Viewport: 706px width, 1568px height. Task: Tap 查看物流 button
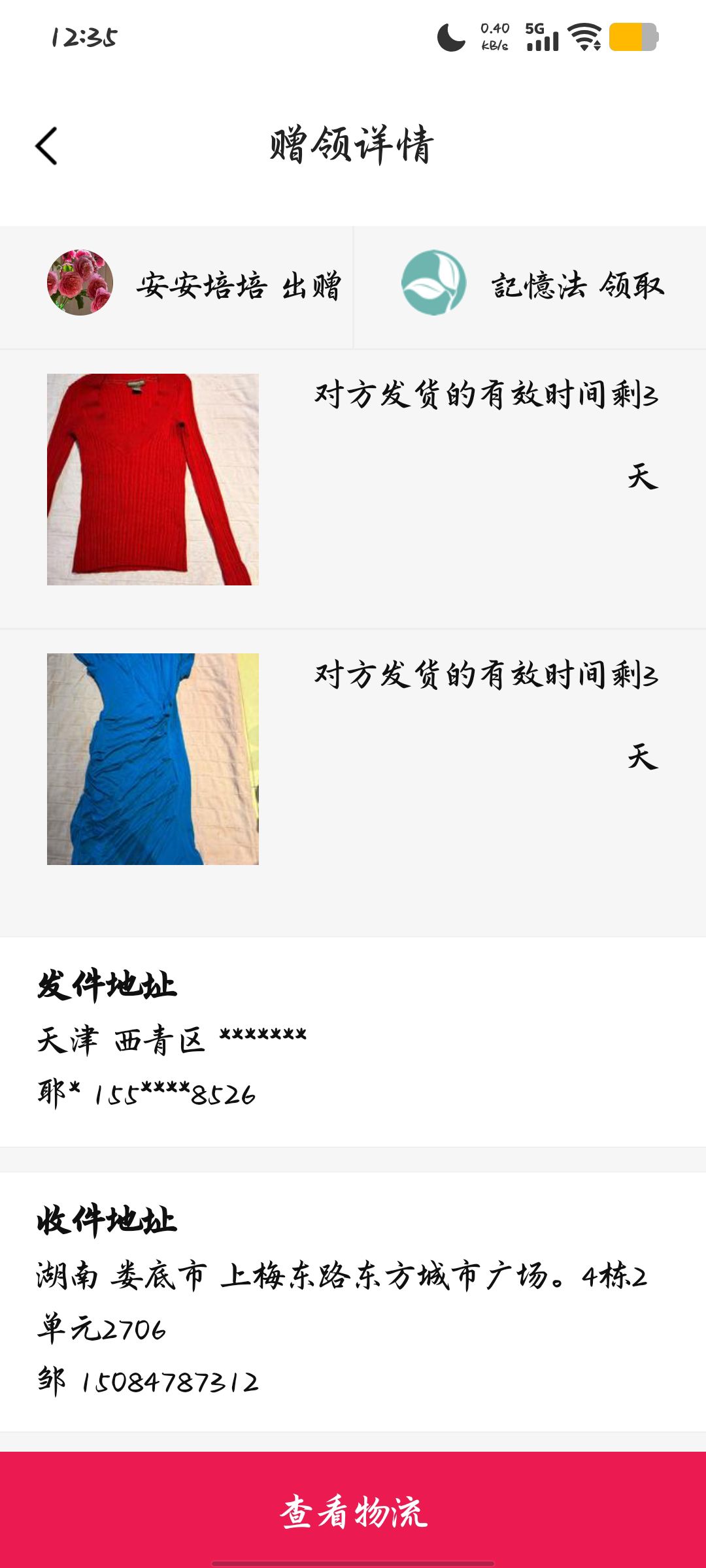point(353,1510)
